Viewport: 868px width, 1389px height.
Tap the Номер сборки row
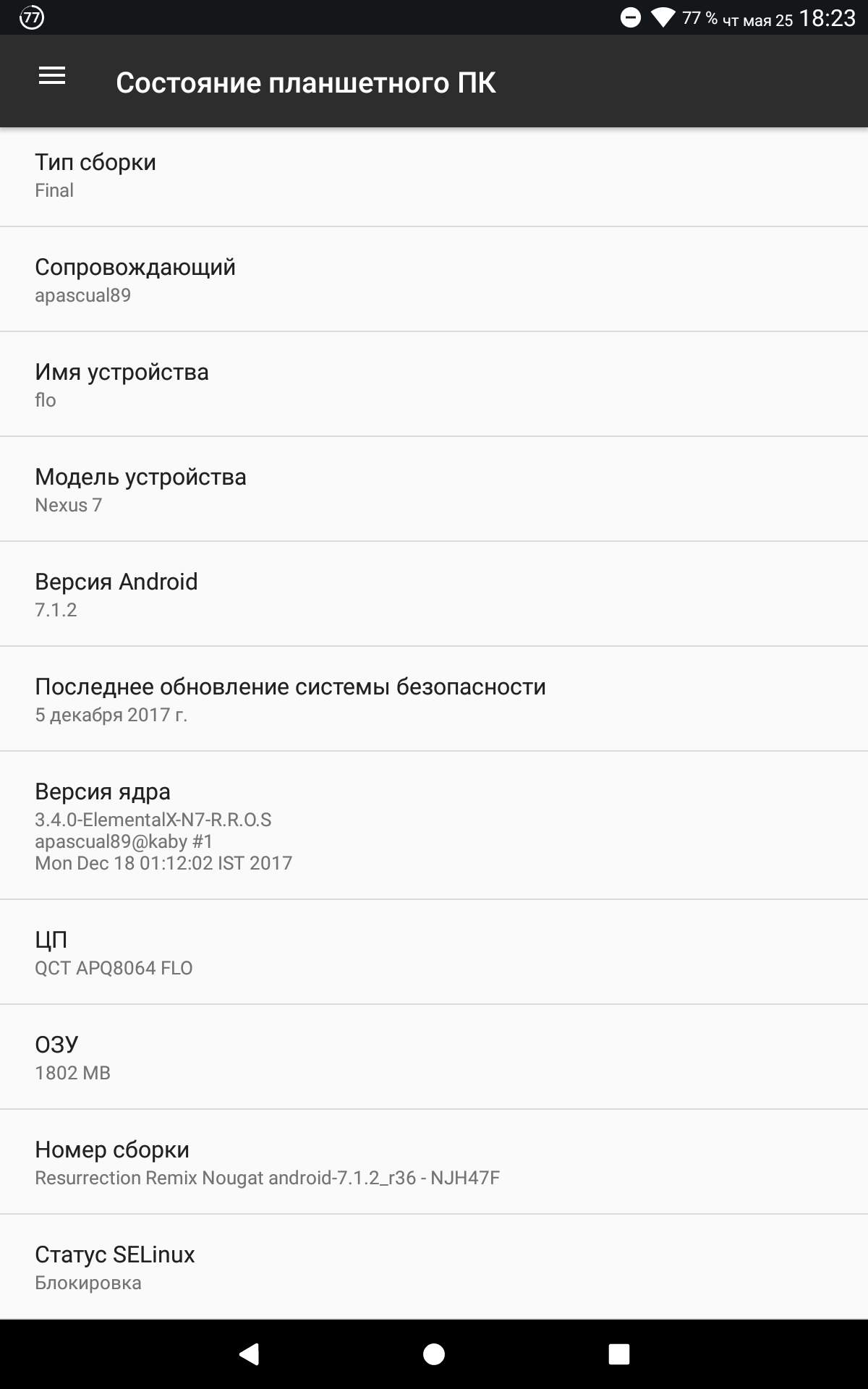[434, 1162]
